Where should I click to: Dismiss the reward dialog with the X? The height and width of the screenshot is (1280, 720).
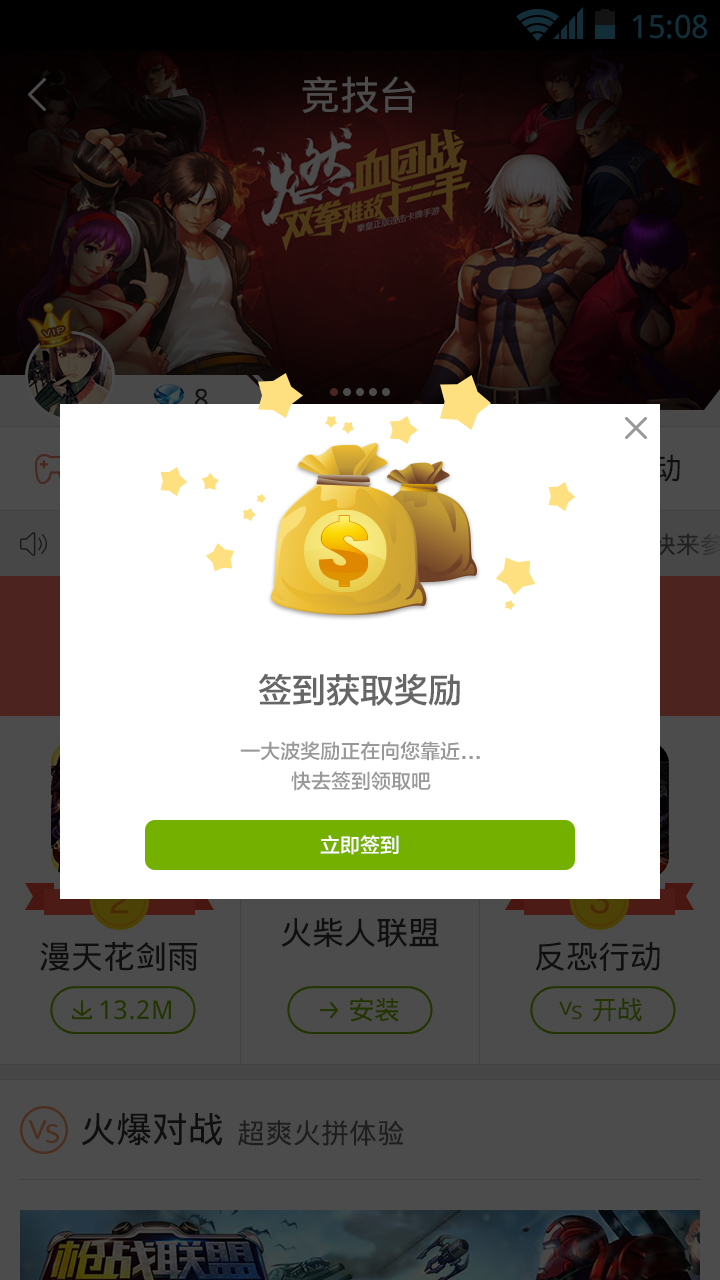click(636, 428)
